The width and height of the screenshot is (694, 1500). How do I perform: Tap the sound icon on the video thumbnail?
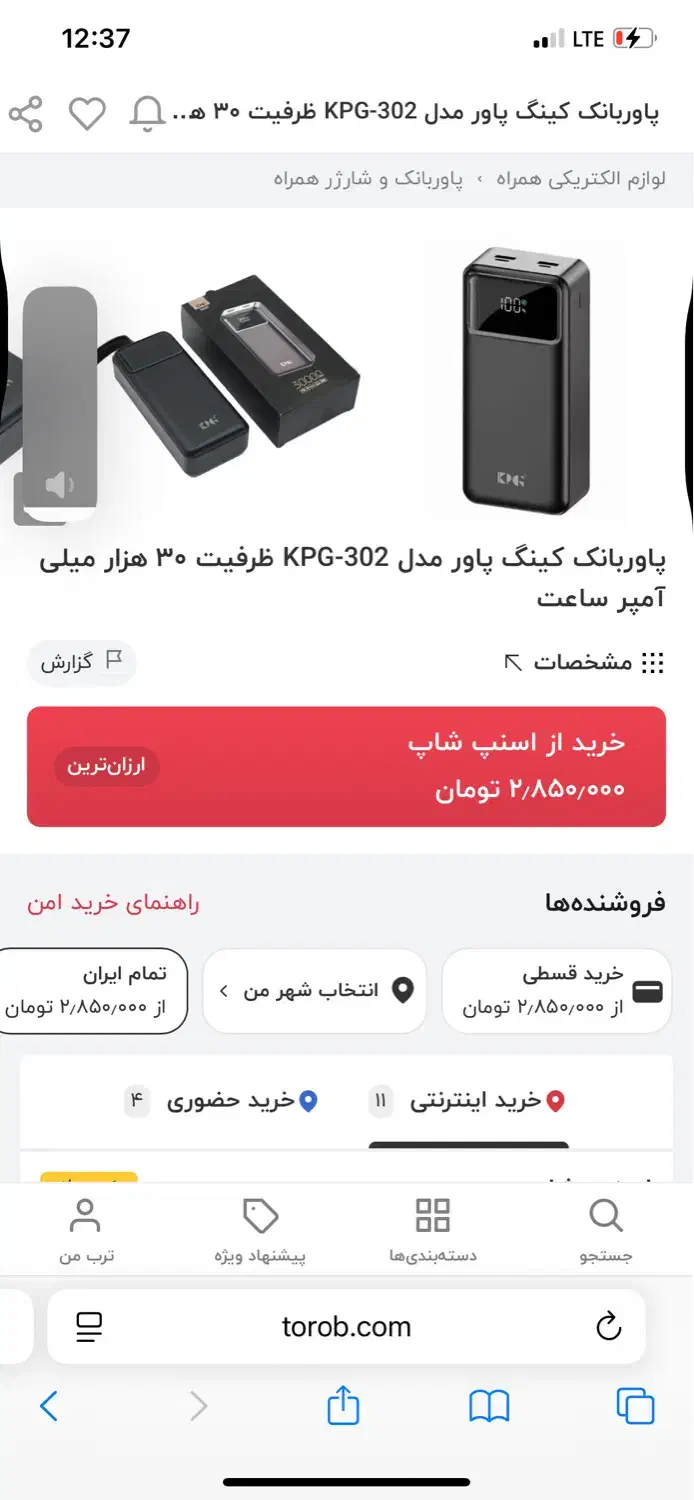click(x=59, y=486)
